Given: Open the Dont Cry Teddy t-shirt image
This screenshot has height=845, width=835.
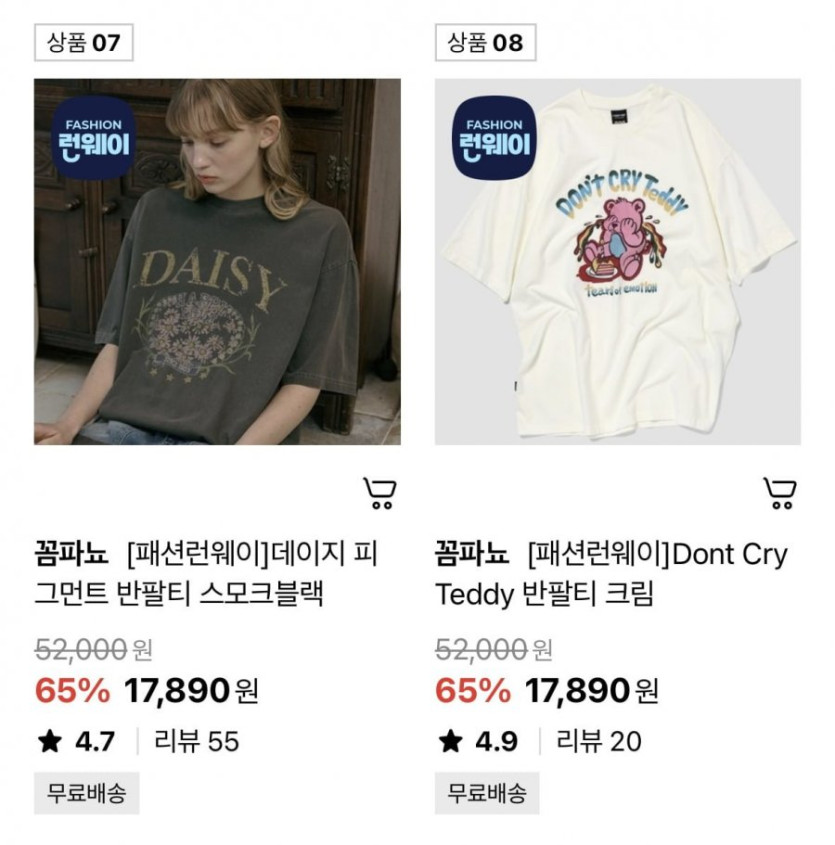Looking at the screenshot, I should [x=617, y=262].
